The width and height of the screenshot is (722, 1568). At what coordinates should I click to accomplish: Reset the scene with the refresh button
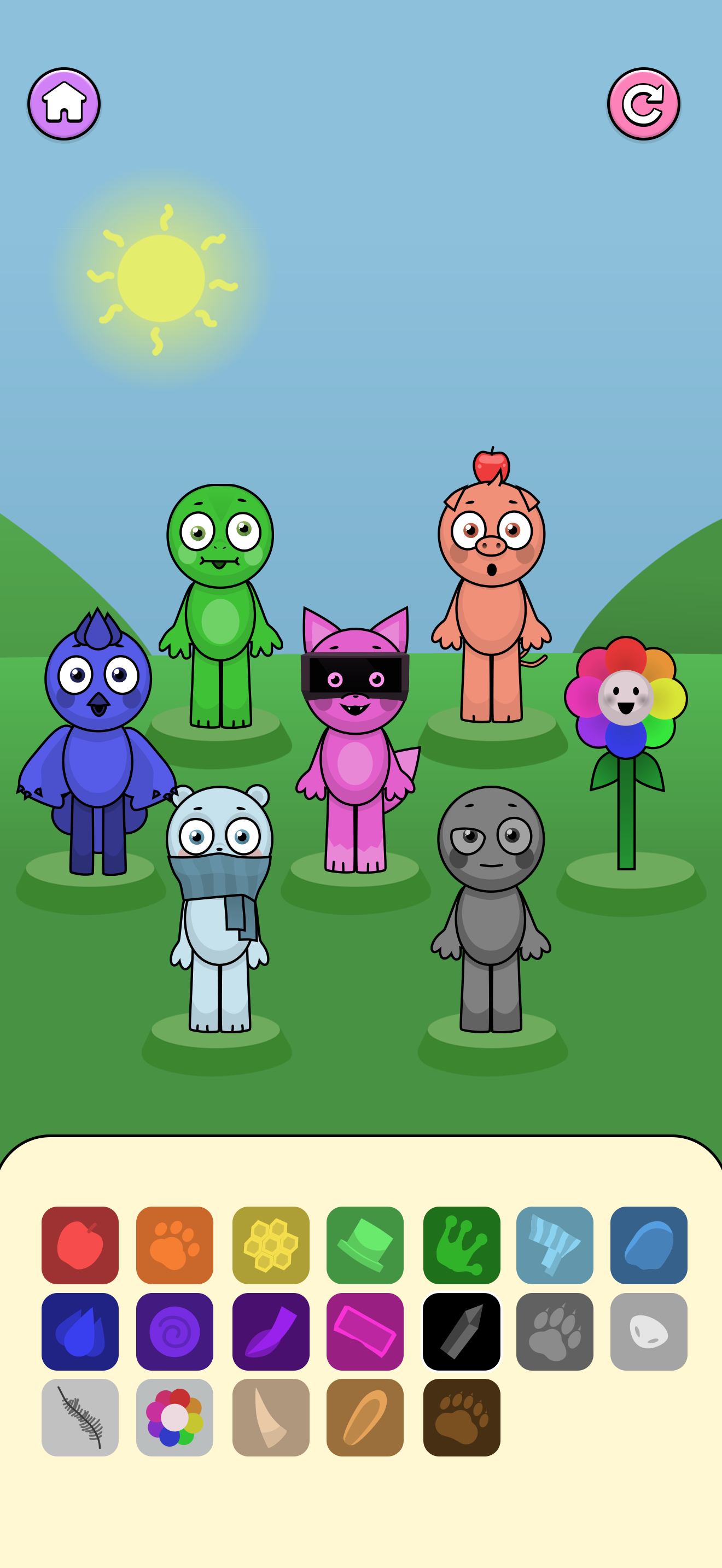[643, 104]
